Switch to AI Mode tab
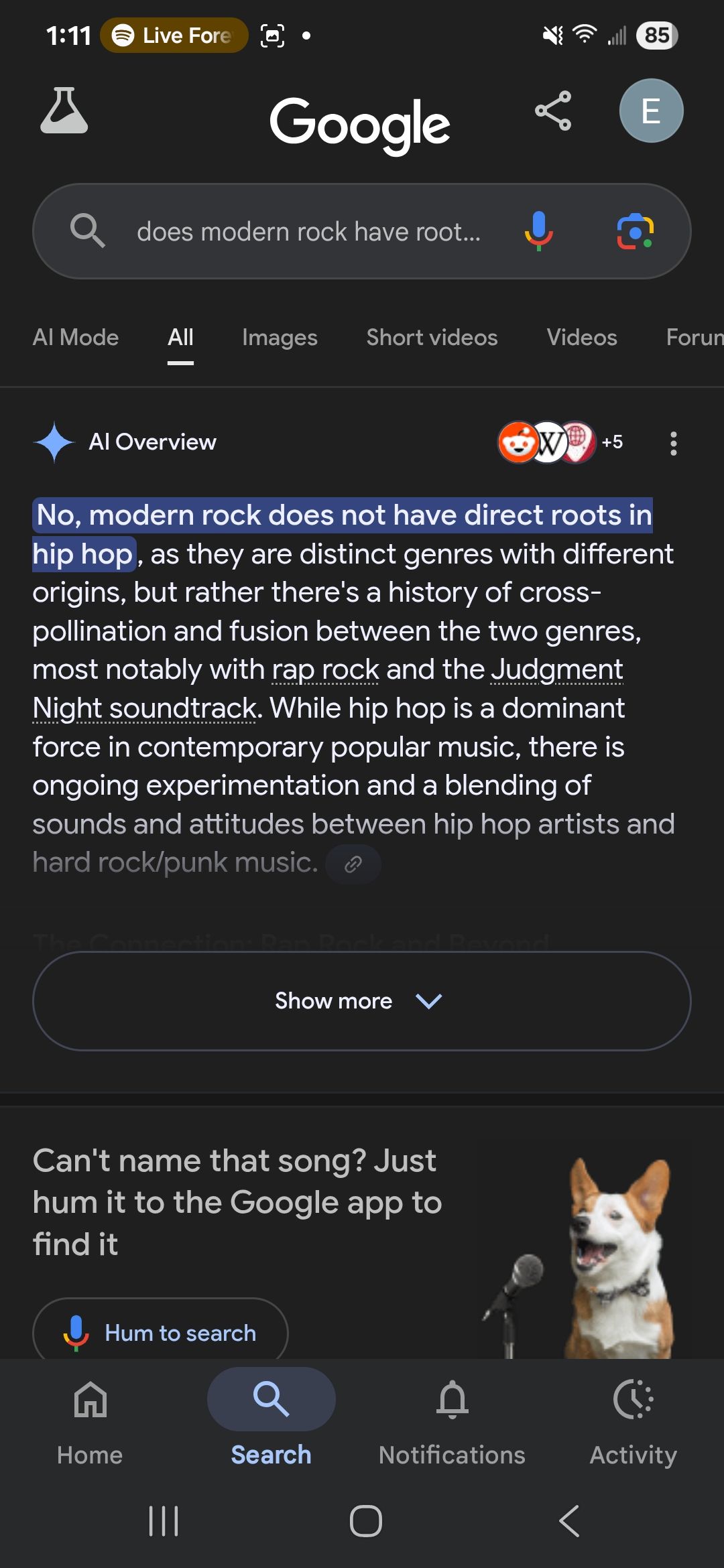Image resolution: width=724 pixels, height=1568 pixels. coord(76,338)
